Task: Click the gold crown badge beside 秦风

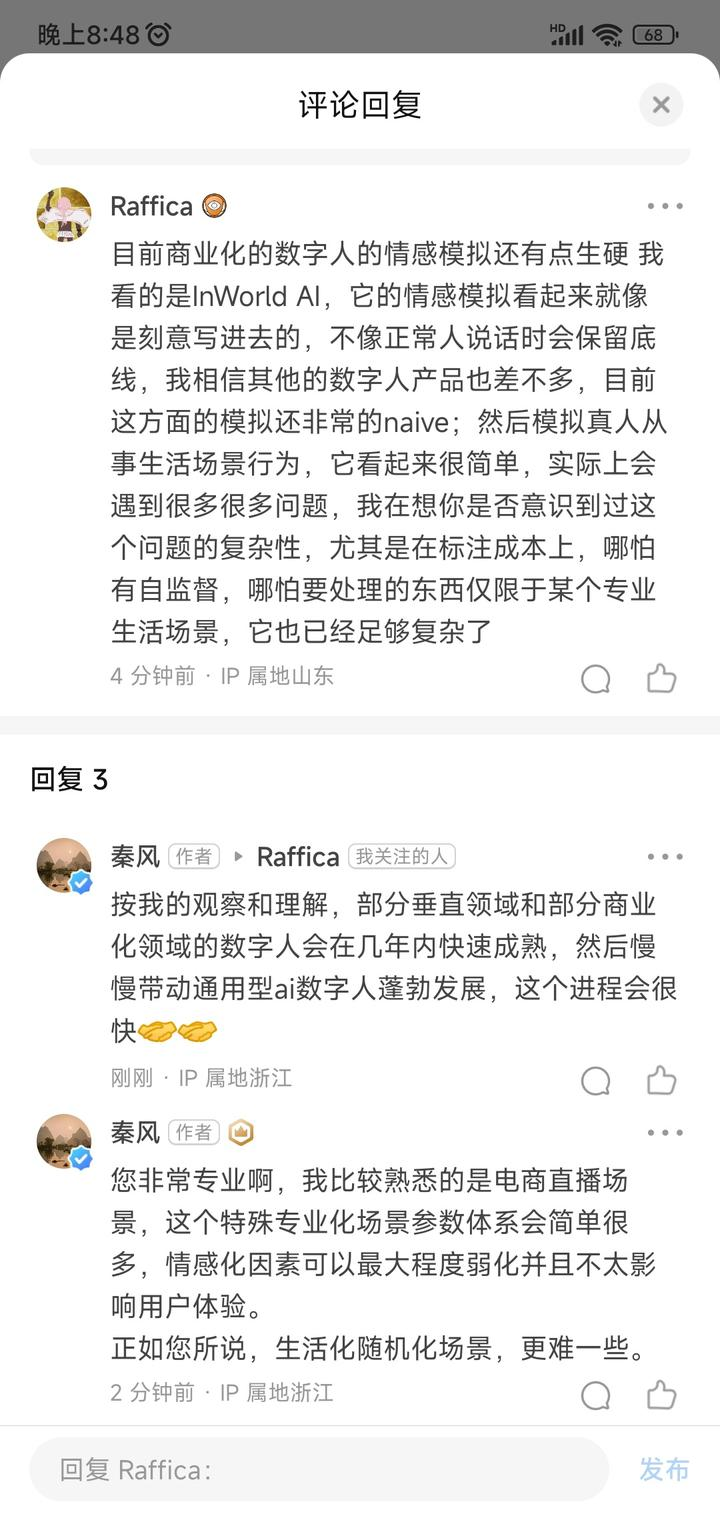Action: click(240, 1132)
